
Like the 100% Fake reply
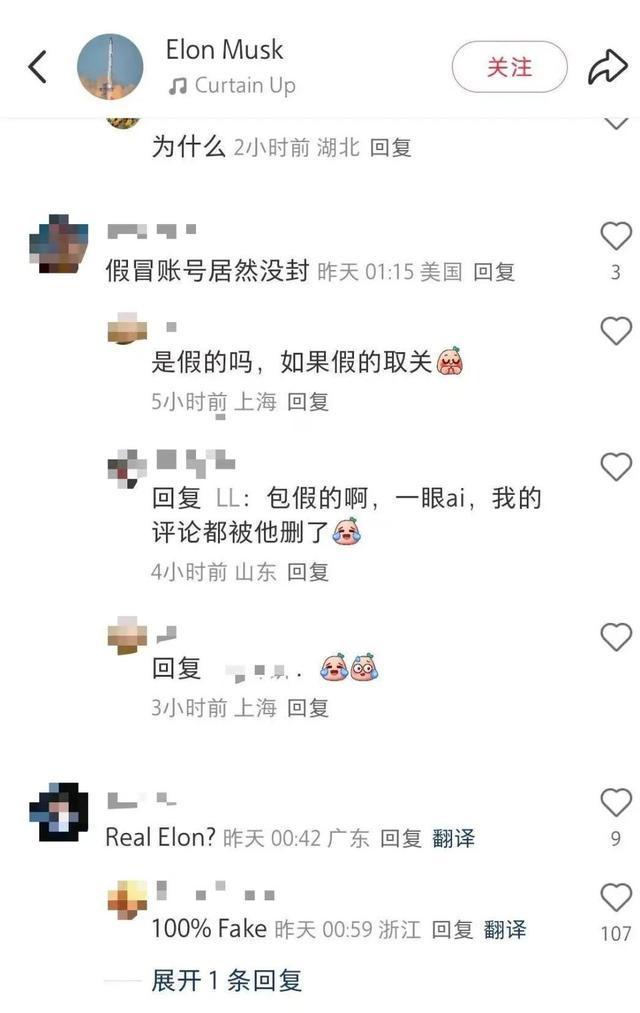coord(615,897)
